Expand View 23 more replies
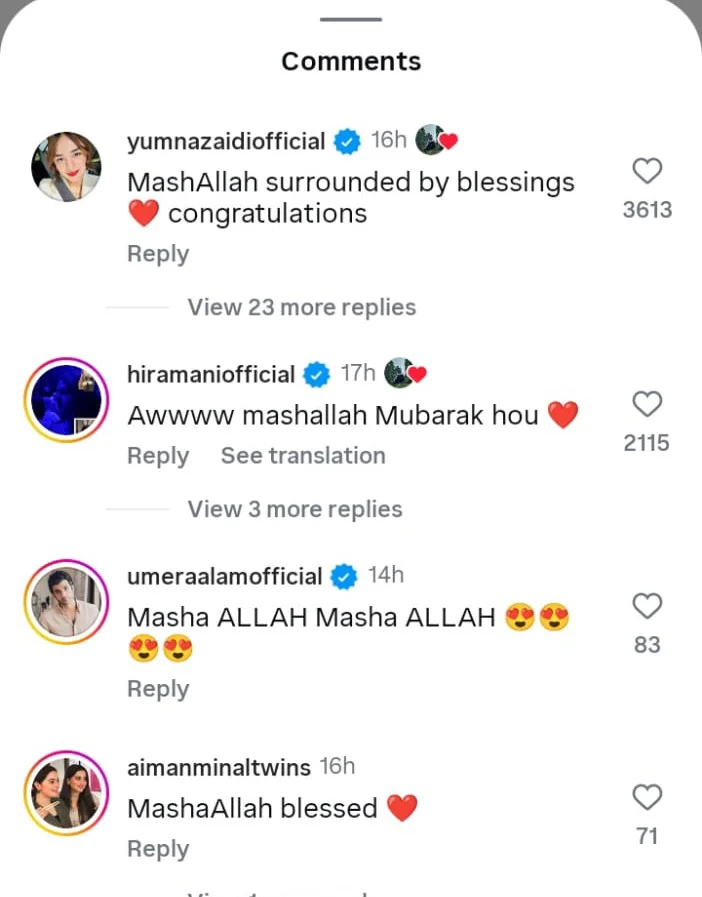The height and width of the screenshot is (897, 702). coord(302,307)
